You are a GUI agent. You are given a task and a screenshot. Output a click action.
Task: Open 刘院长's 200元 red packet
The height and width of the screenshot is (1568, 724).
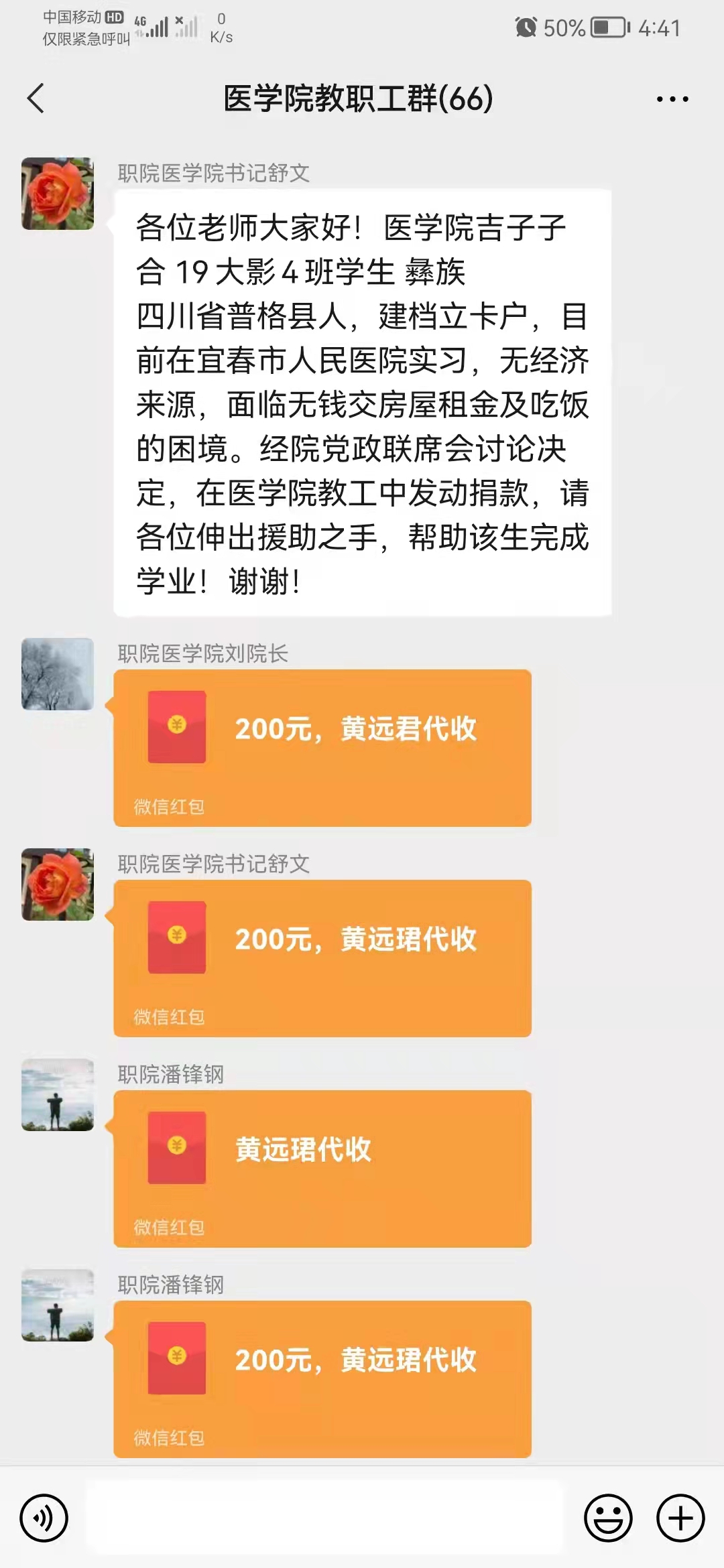pos(322,746)
